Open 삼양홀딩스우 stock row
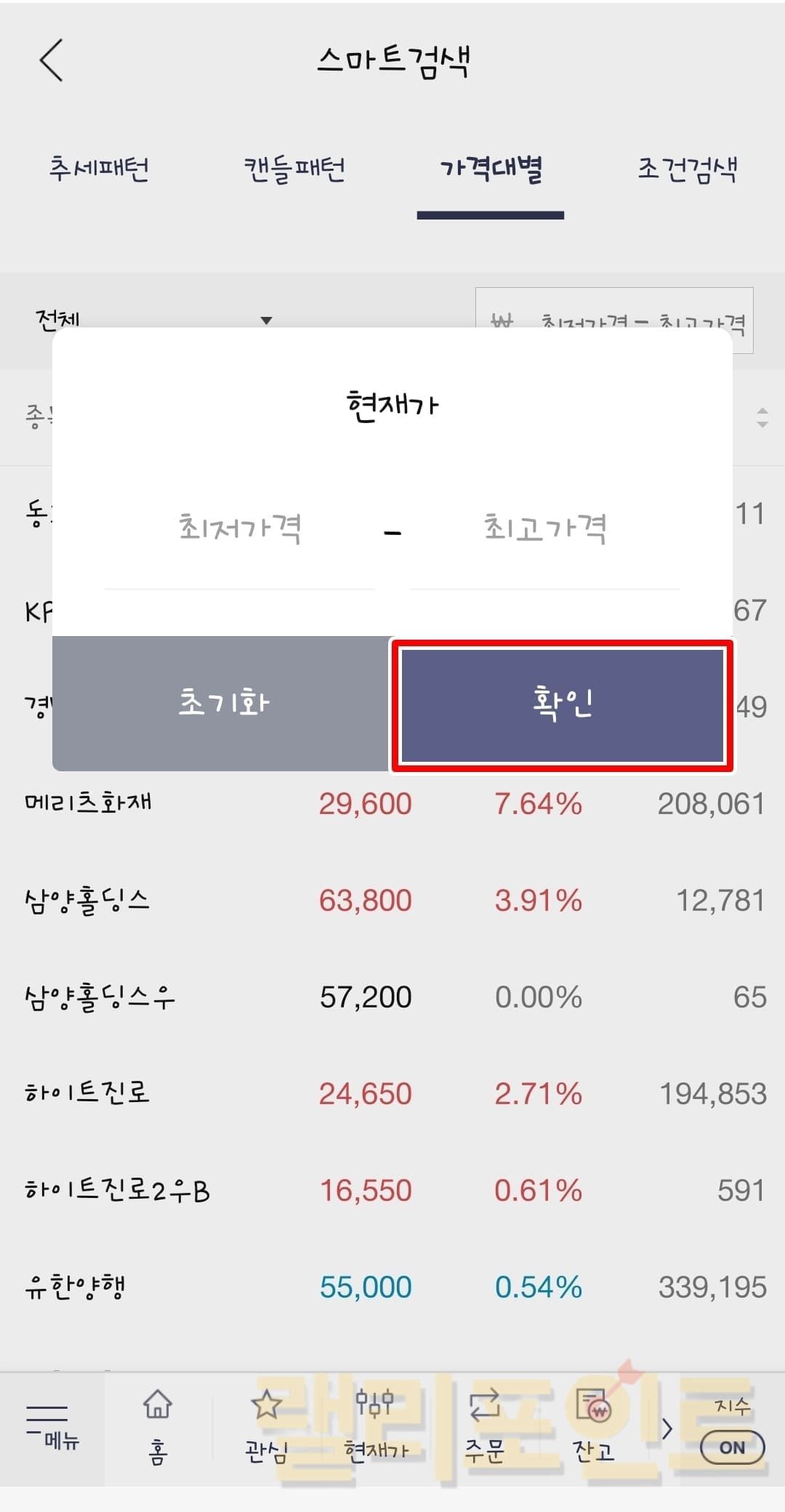Screen dimensions: 785x1512 point(100,997)
